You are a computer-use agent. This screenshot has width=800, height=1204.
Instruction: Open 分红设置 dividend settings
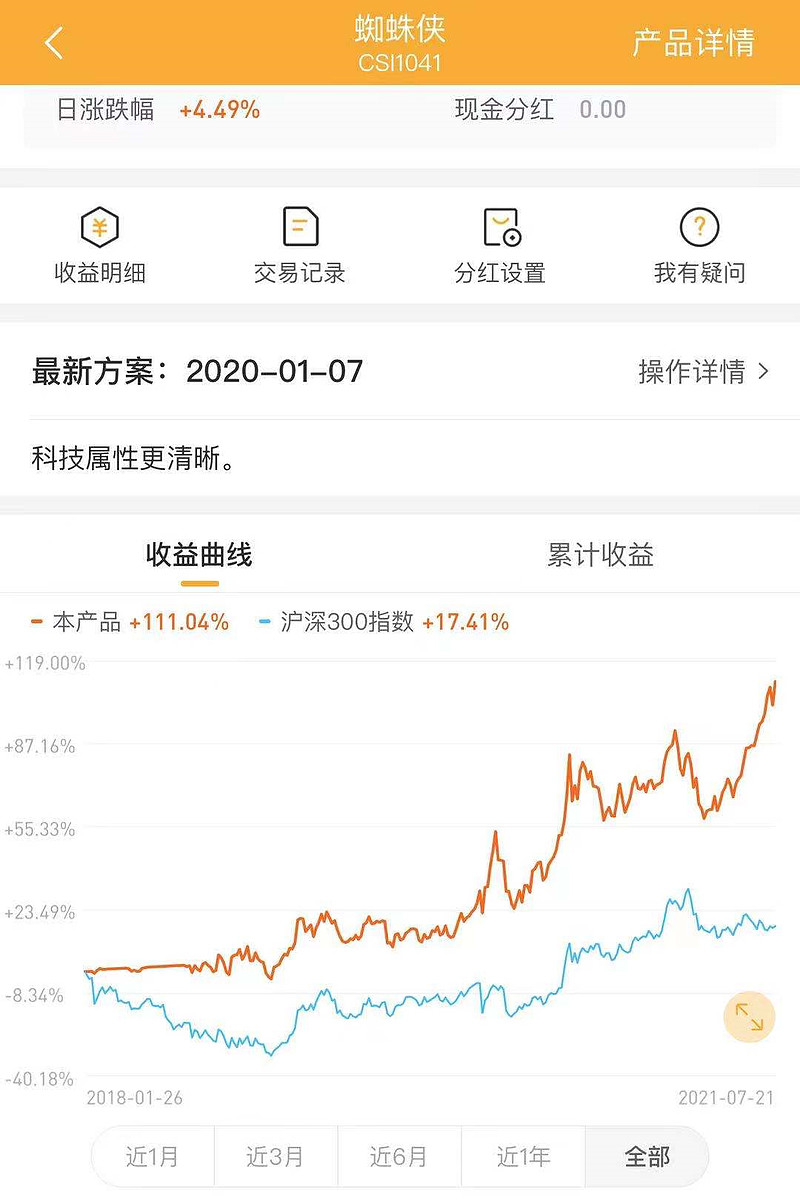coord(500,246)
